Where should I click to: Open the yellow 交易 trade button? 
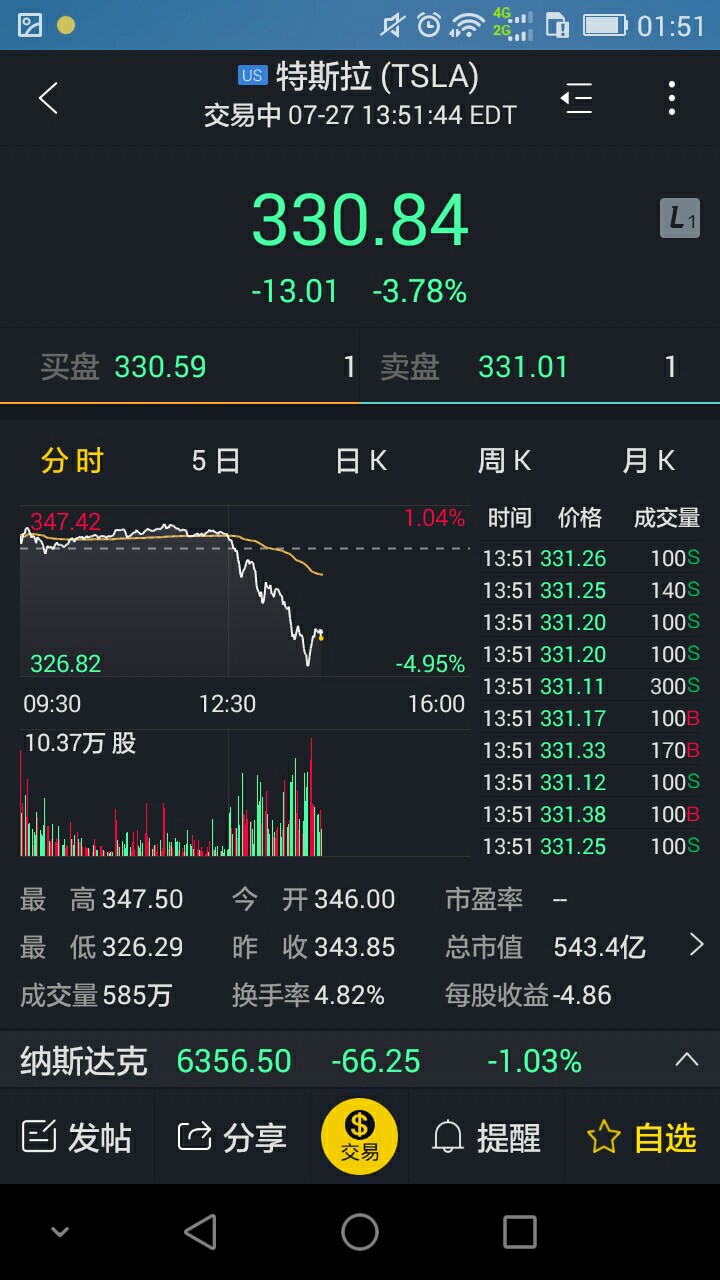(x=360, y=1137)
